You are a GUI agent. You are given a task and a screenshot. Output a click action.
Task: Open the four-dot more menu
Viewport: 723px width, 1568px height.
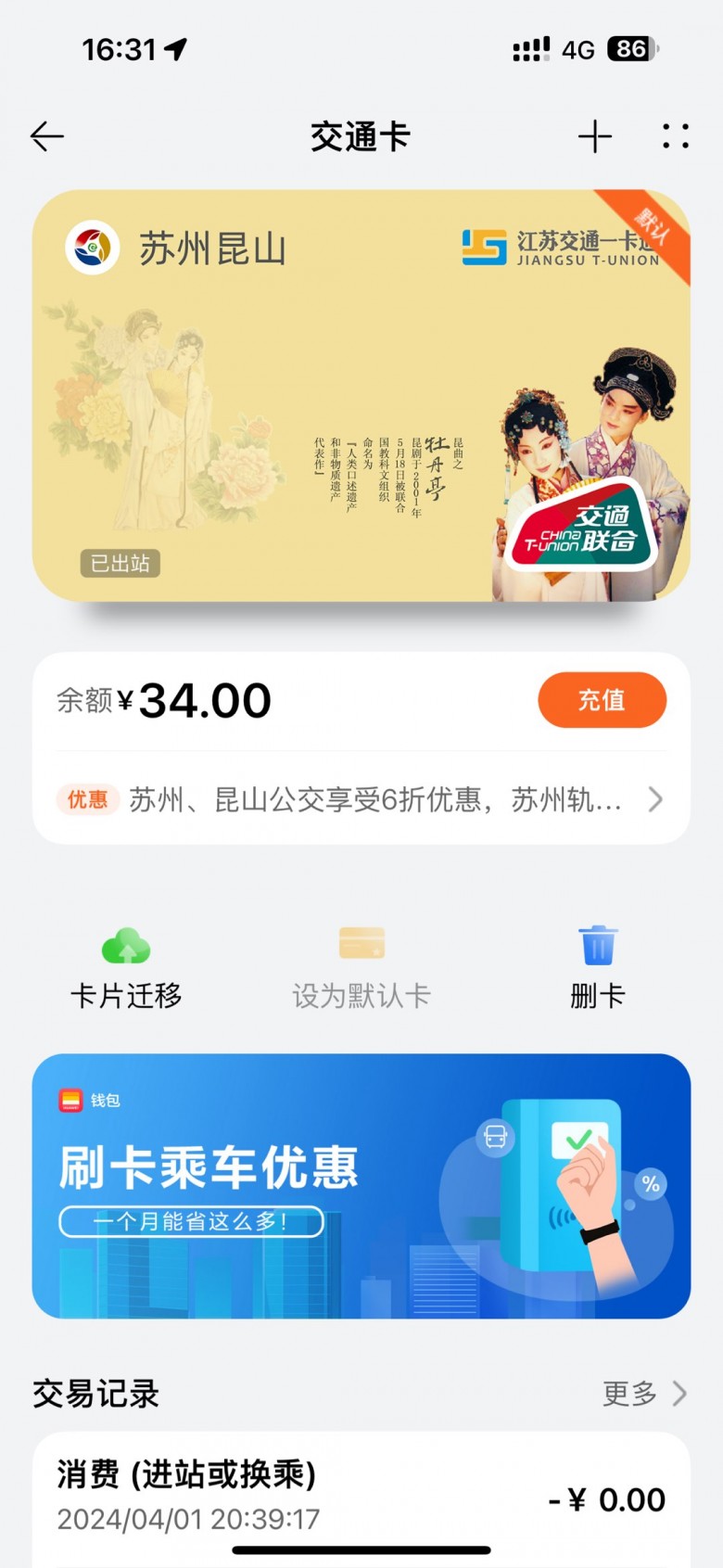[676, 136]
